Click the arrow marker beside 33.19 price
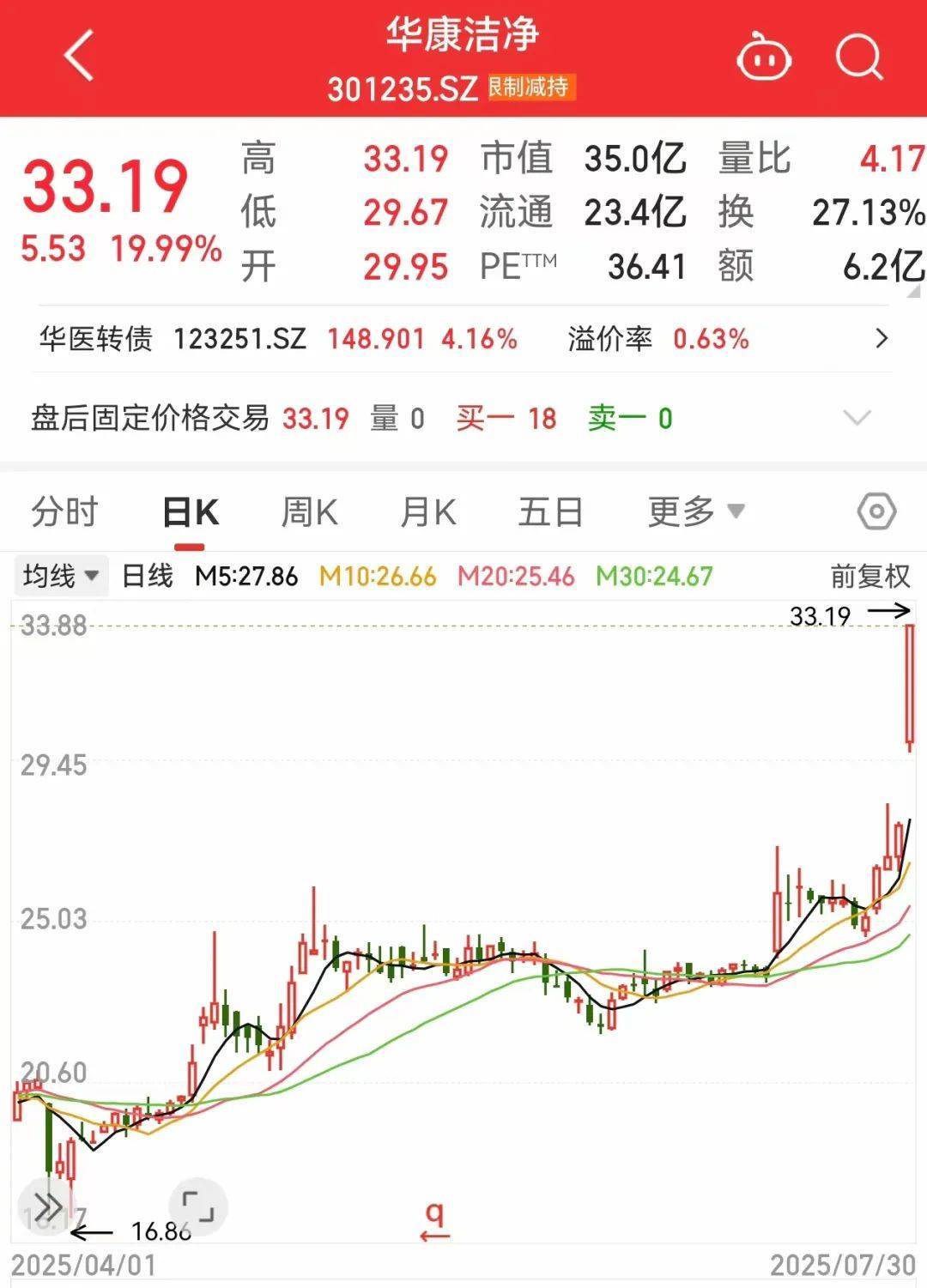927x1288 pixels. pos(888,613)
